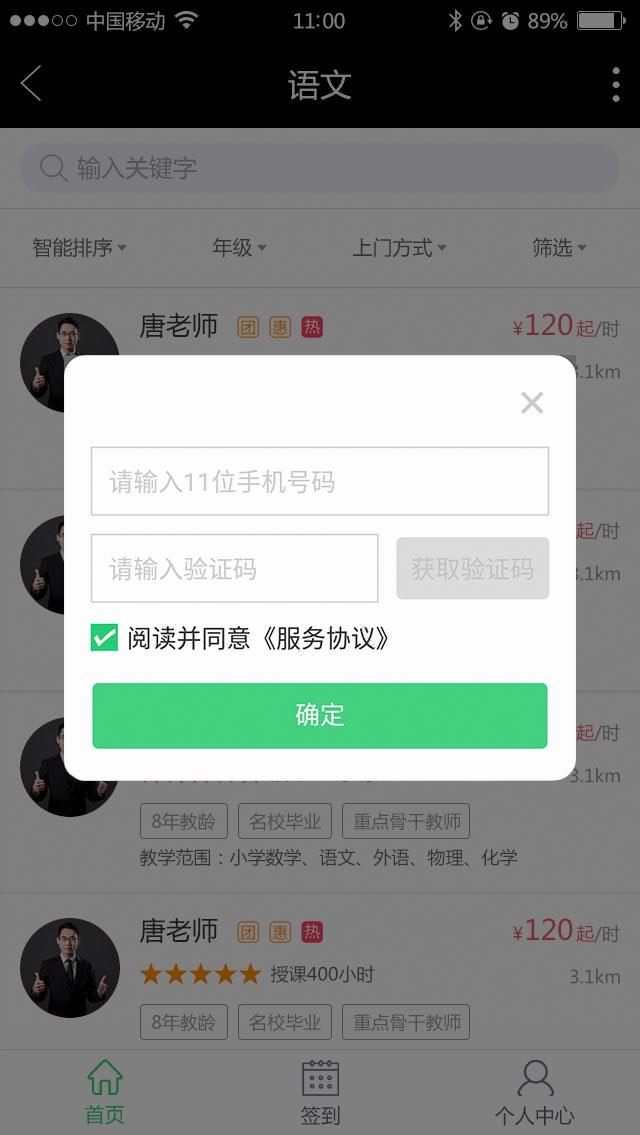Confirm with the green 确定 button

(x=320, y=715)
